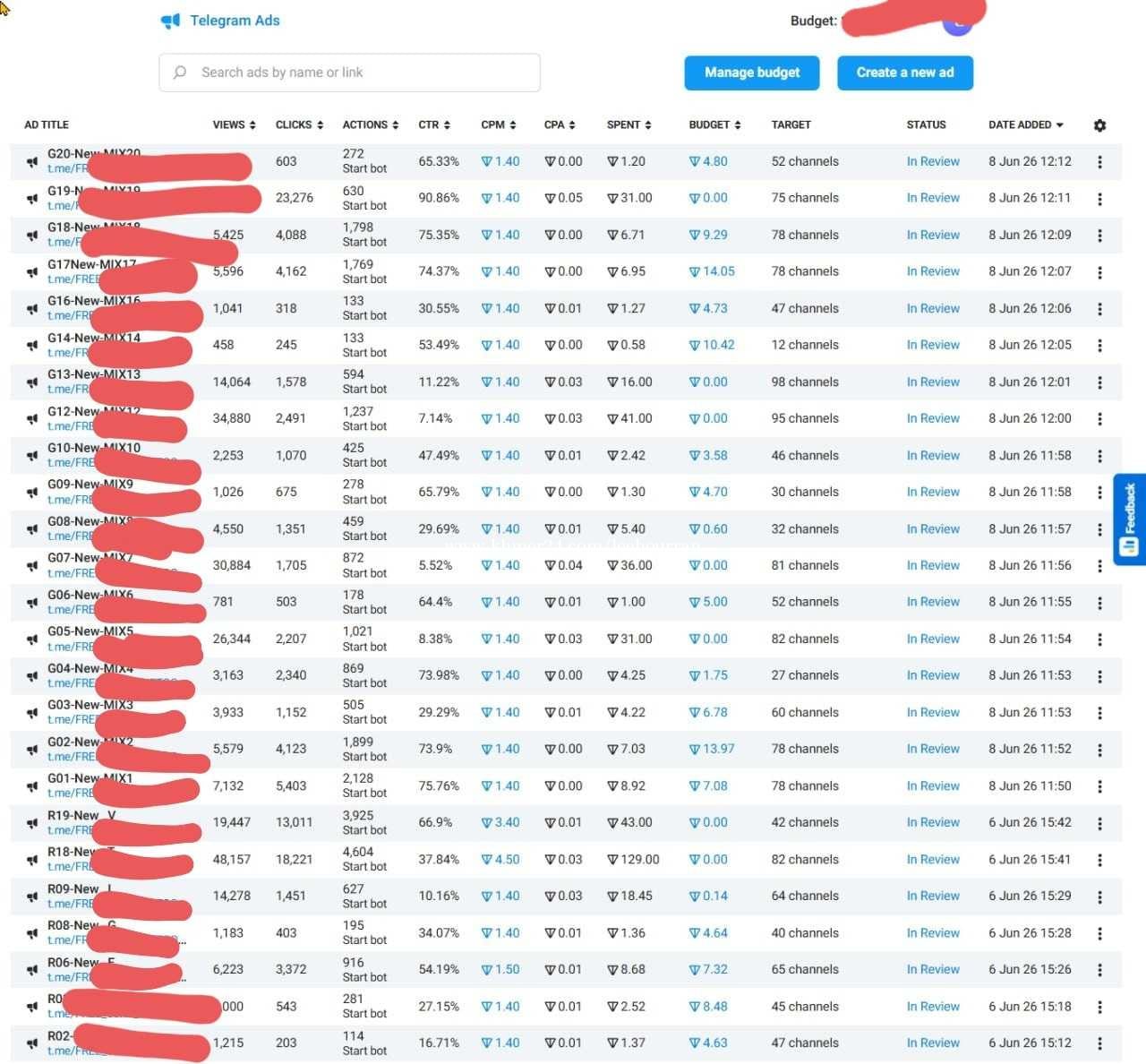Viewport: 1146px width, 1064px height.
Task: Open the Telegram Ads home link
Action: pyautogui.click(x=220, y=21)
